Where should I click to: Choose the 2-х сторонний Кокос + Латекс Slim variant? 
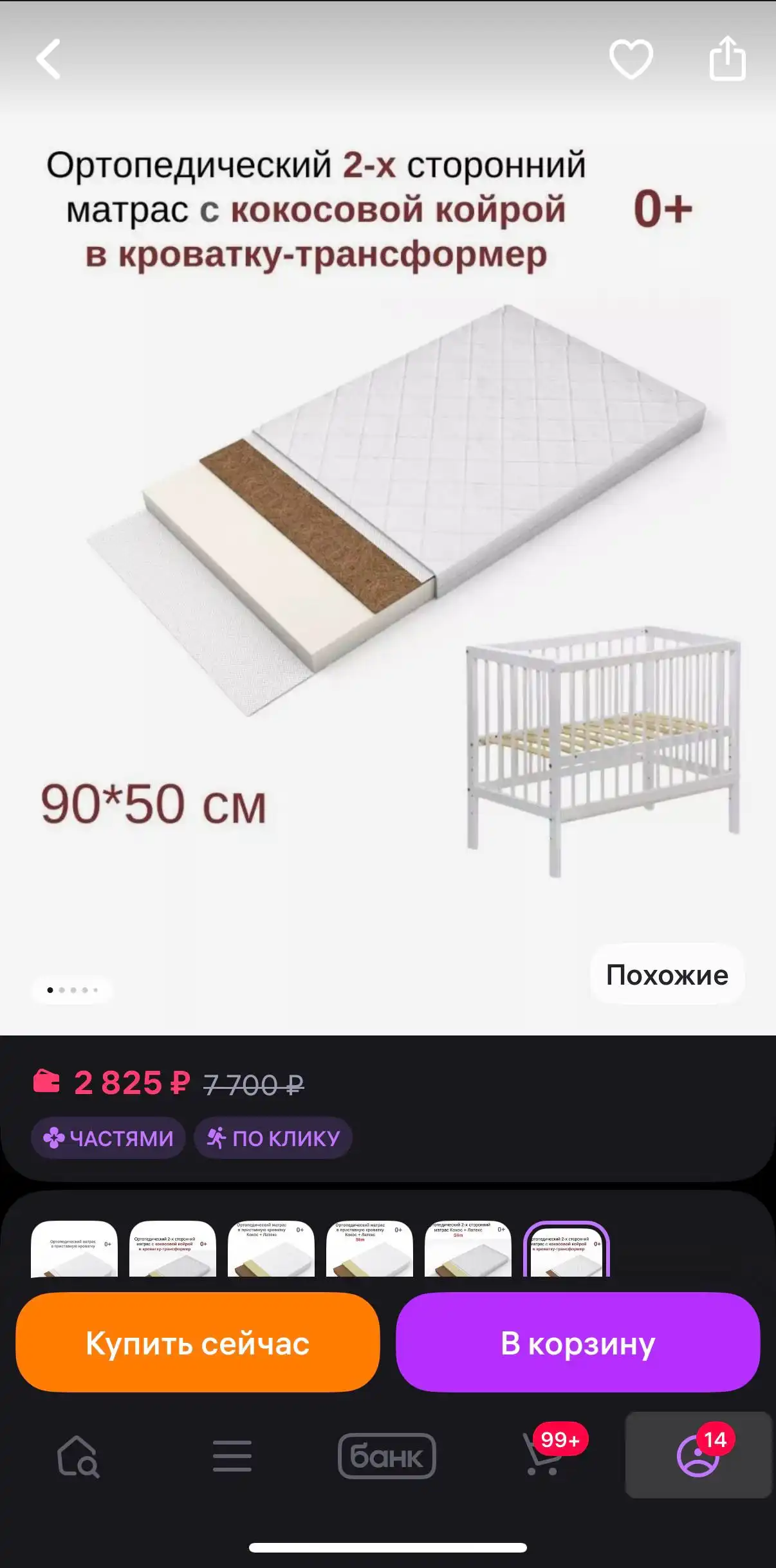click(468, 1250)
